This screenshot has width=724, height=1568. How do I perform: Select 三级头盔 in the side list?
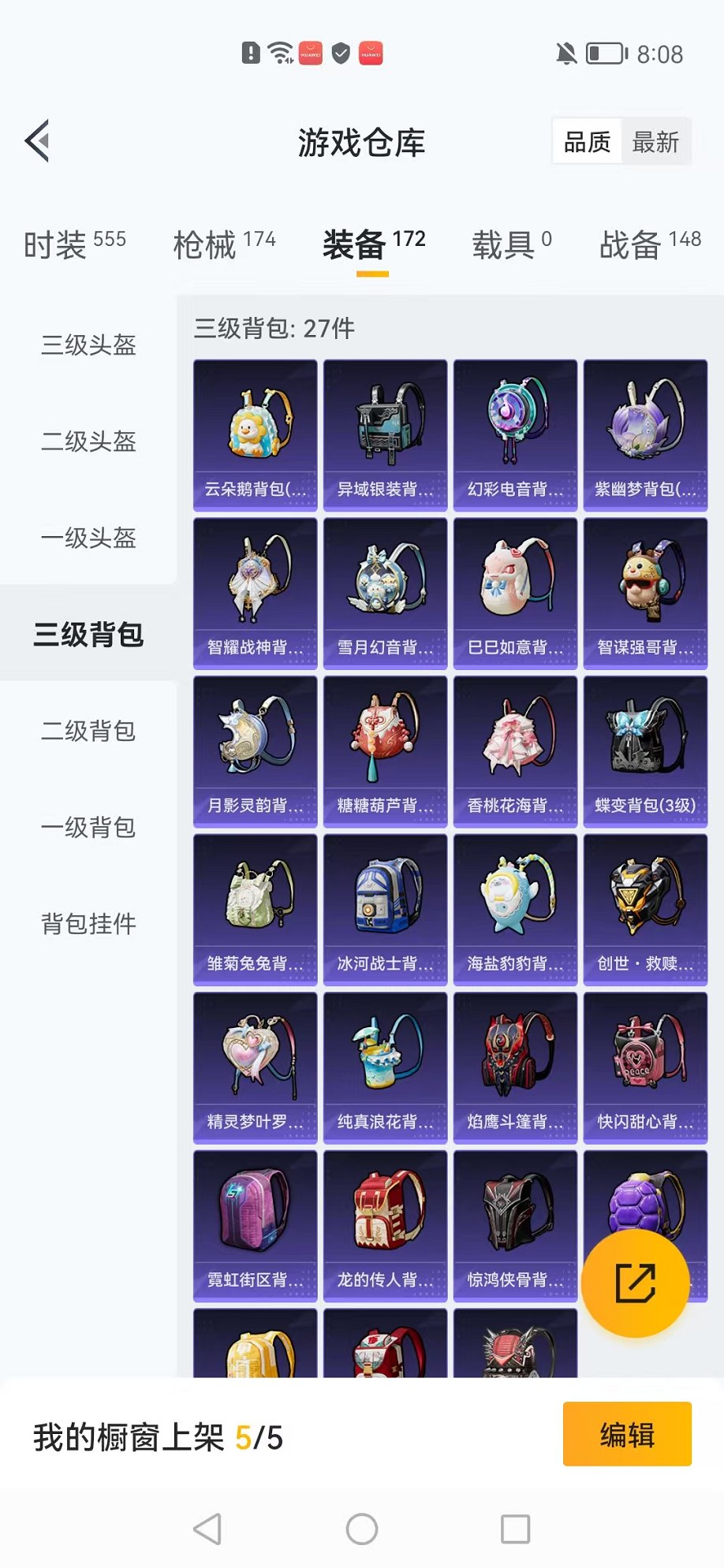[88, 345]
